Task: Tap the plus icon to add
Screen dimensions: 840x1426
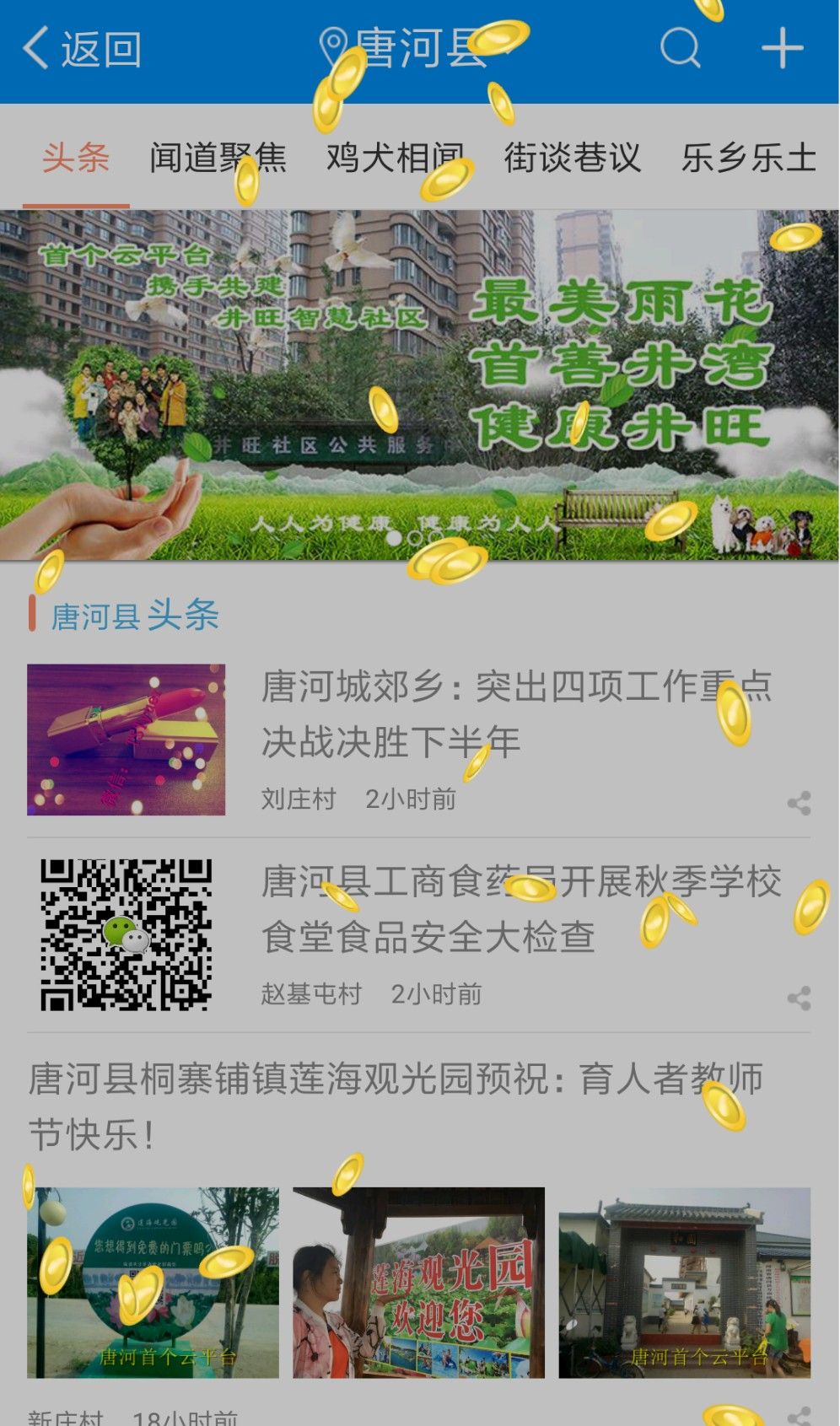Action: pyautogui.click(x=782, y=48)
